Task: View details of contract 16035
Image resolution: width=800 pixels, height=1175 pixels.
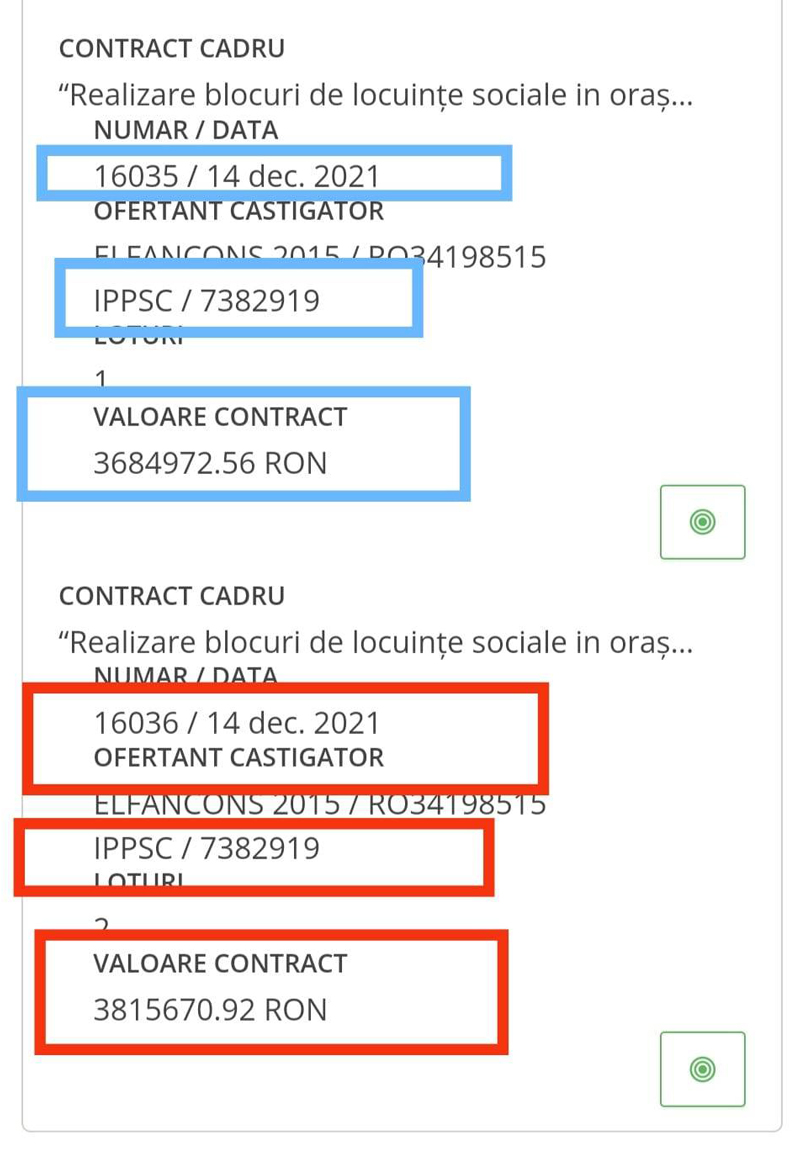Action: click(702, 521)
